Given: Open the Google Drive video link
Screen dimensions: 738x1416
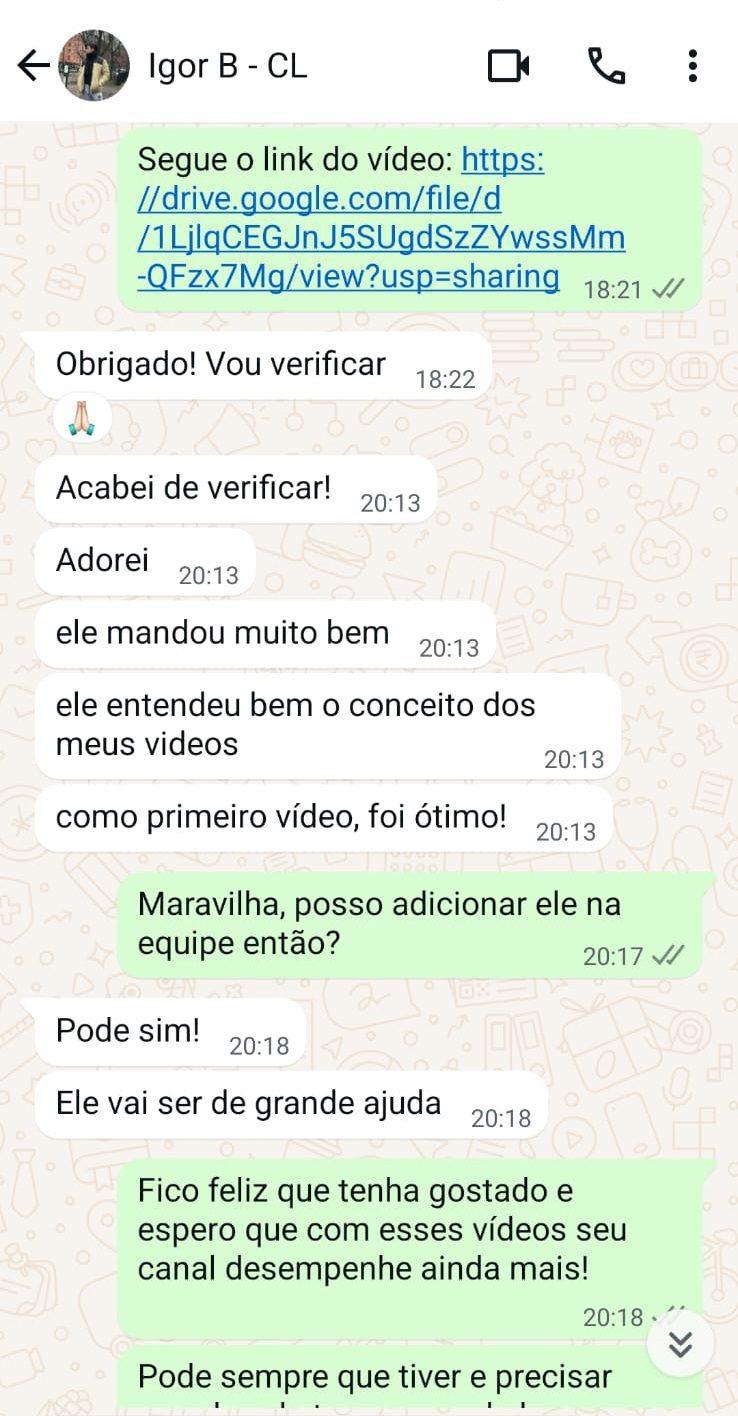Looking at the screenshot, I should pyautogui.click(x=381, y=218).
